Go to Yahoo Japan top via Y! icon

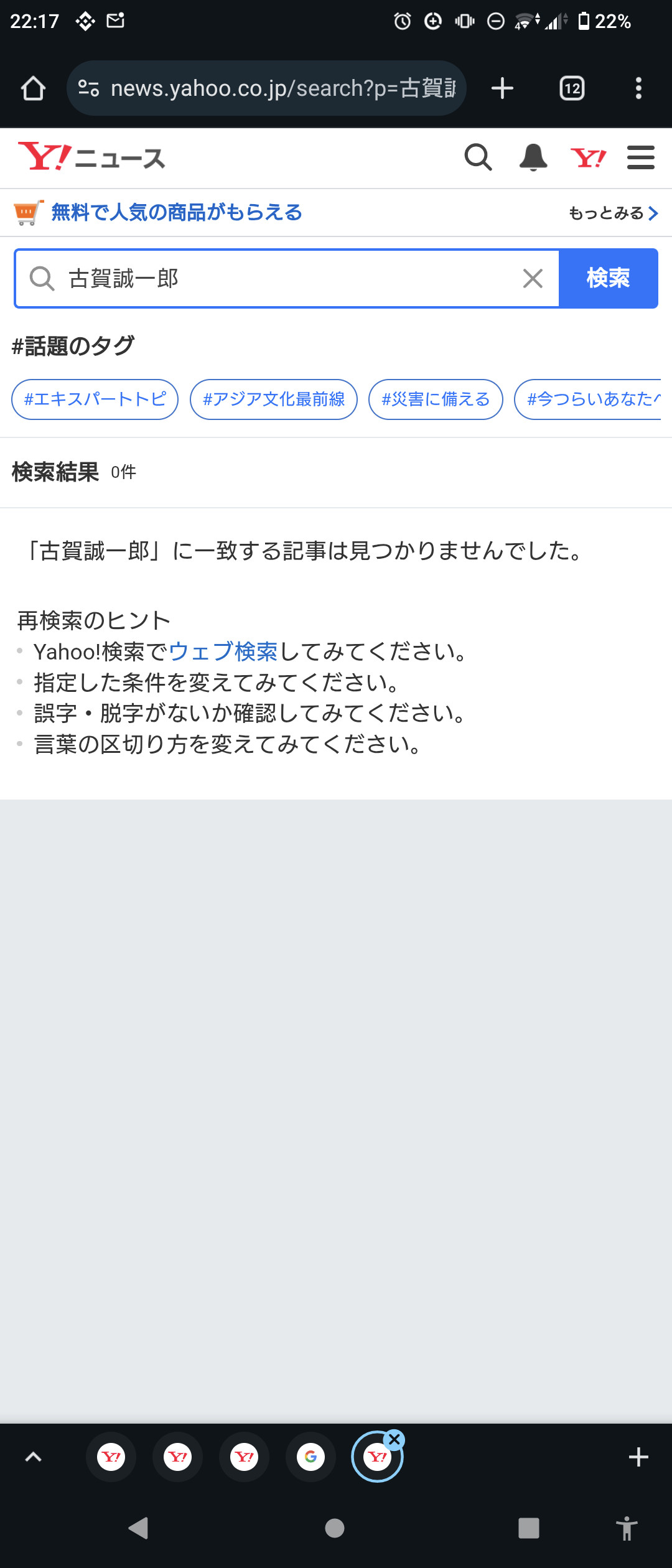click(x=588, y=157)
